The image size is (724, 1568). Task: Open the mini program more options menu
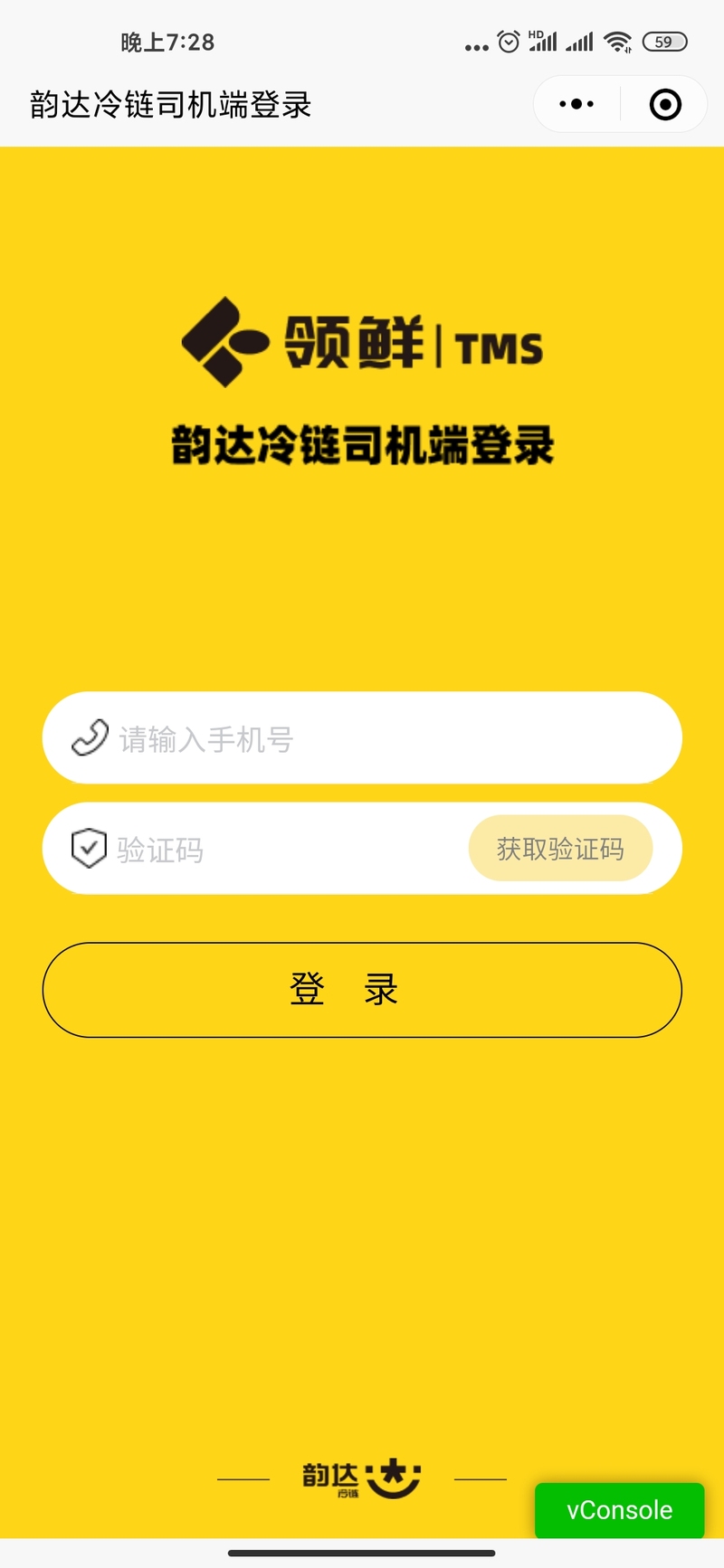pos(576,105)
